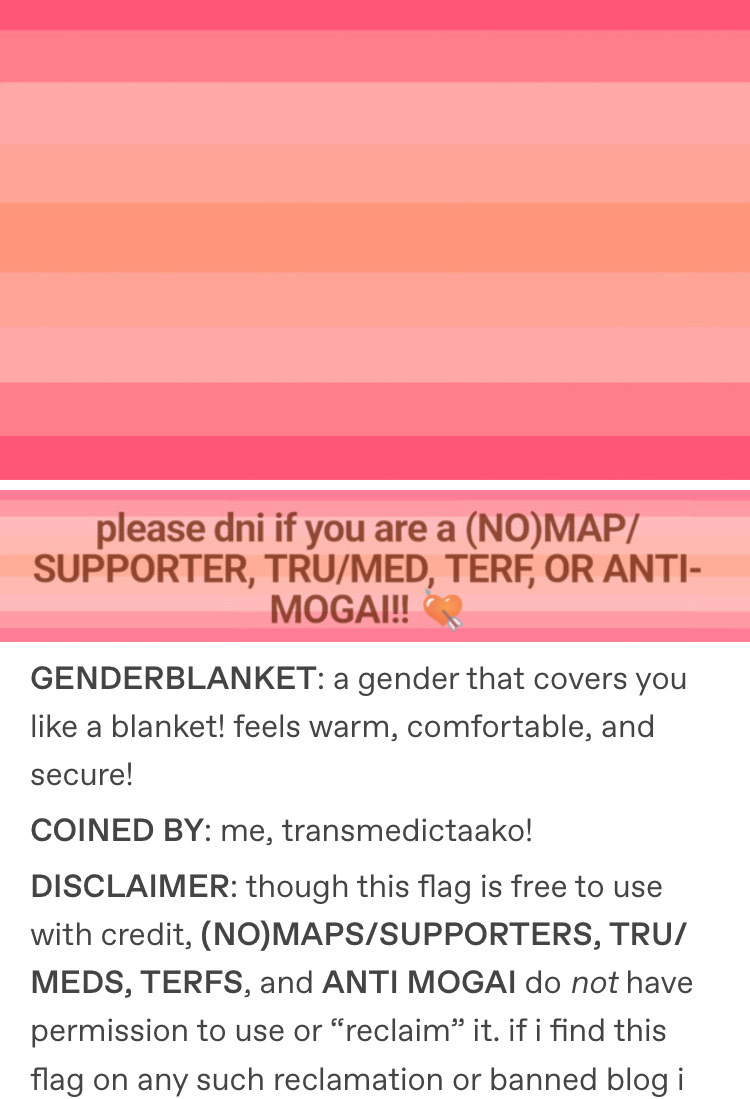Image resolution: width=750 pixels, height=1099 pixels.
Task: Open the 'please dni' banner image
Action: pos(375,566)
